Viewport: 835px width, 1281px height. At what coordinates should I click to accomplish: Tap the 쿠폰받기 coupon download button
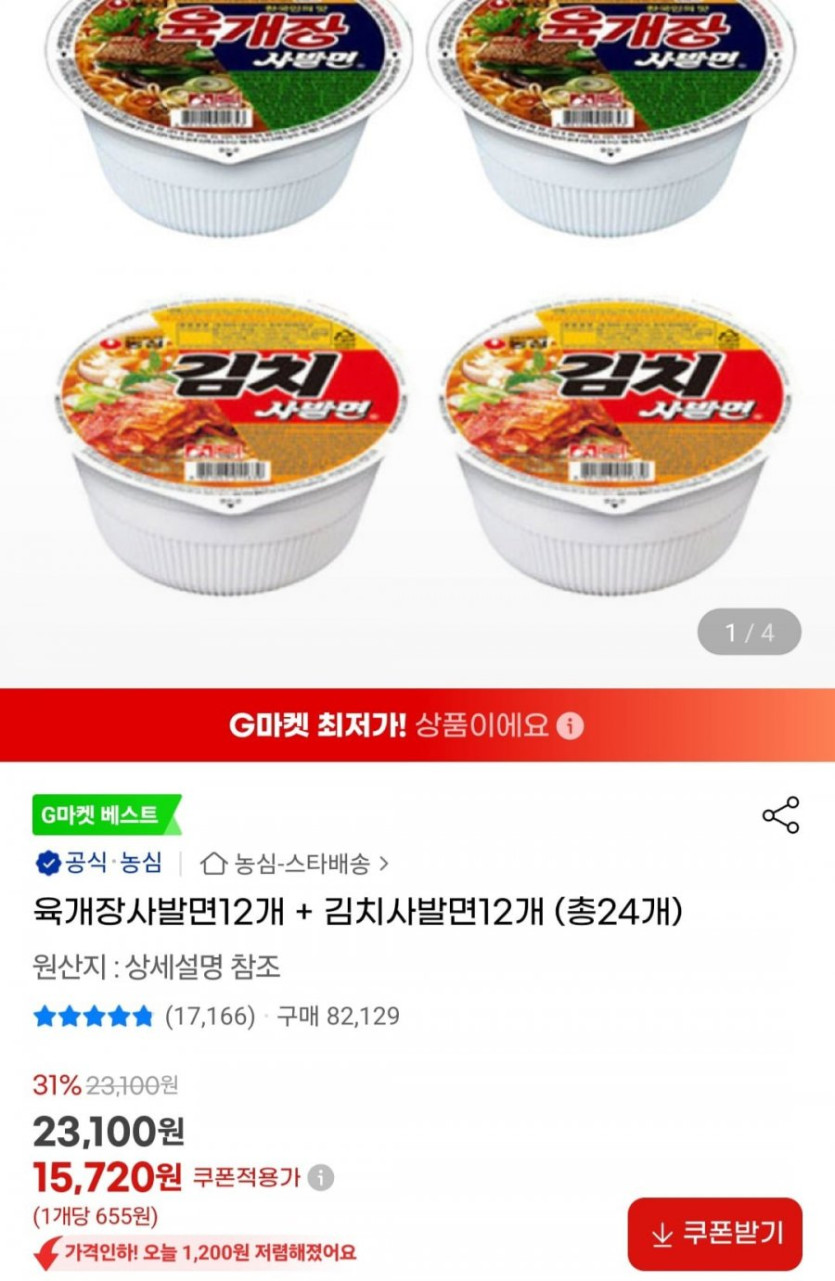pos(714,1234)
